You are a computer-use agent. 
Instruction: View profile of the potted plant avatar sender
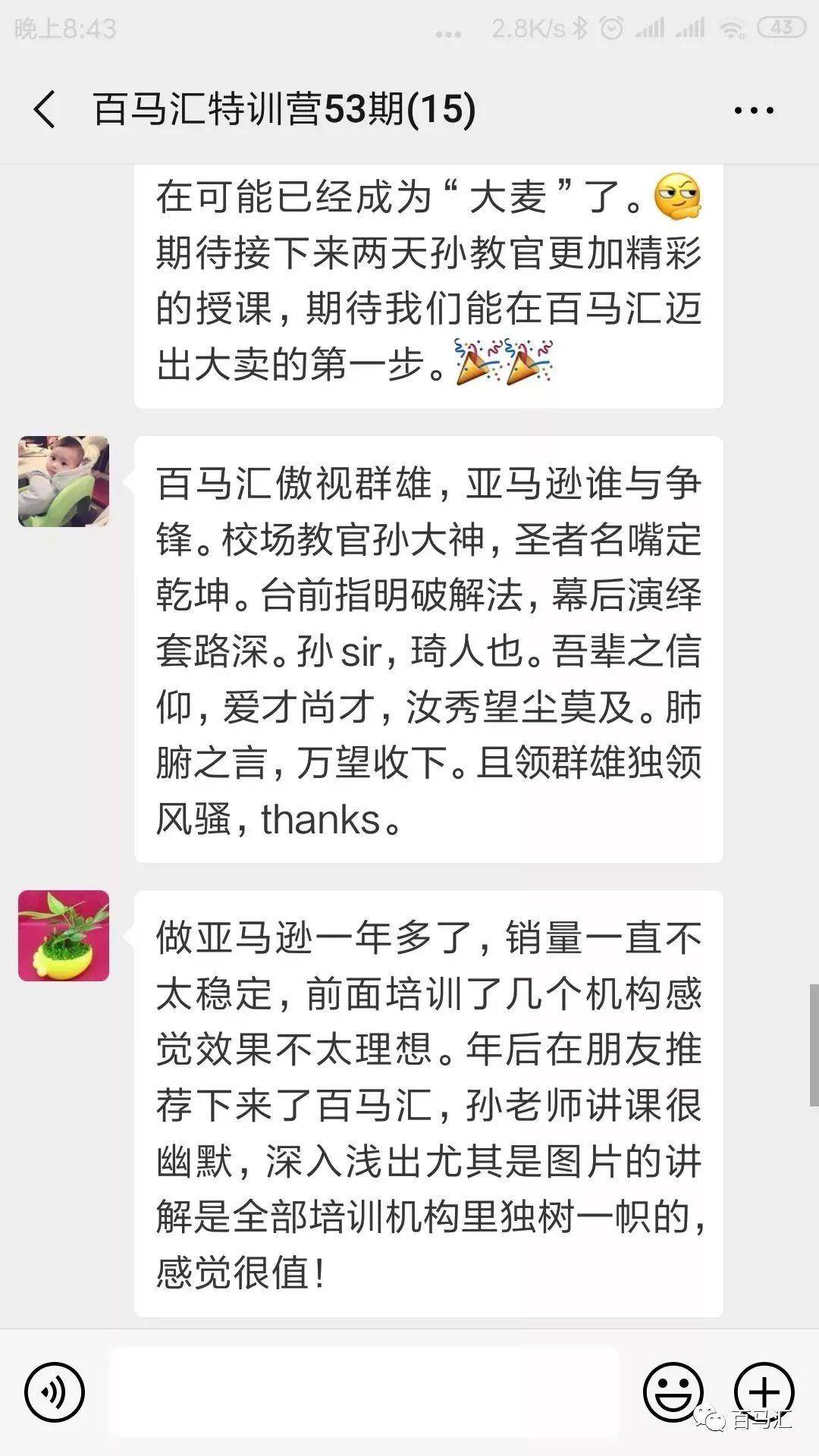[x=64, y=936]
